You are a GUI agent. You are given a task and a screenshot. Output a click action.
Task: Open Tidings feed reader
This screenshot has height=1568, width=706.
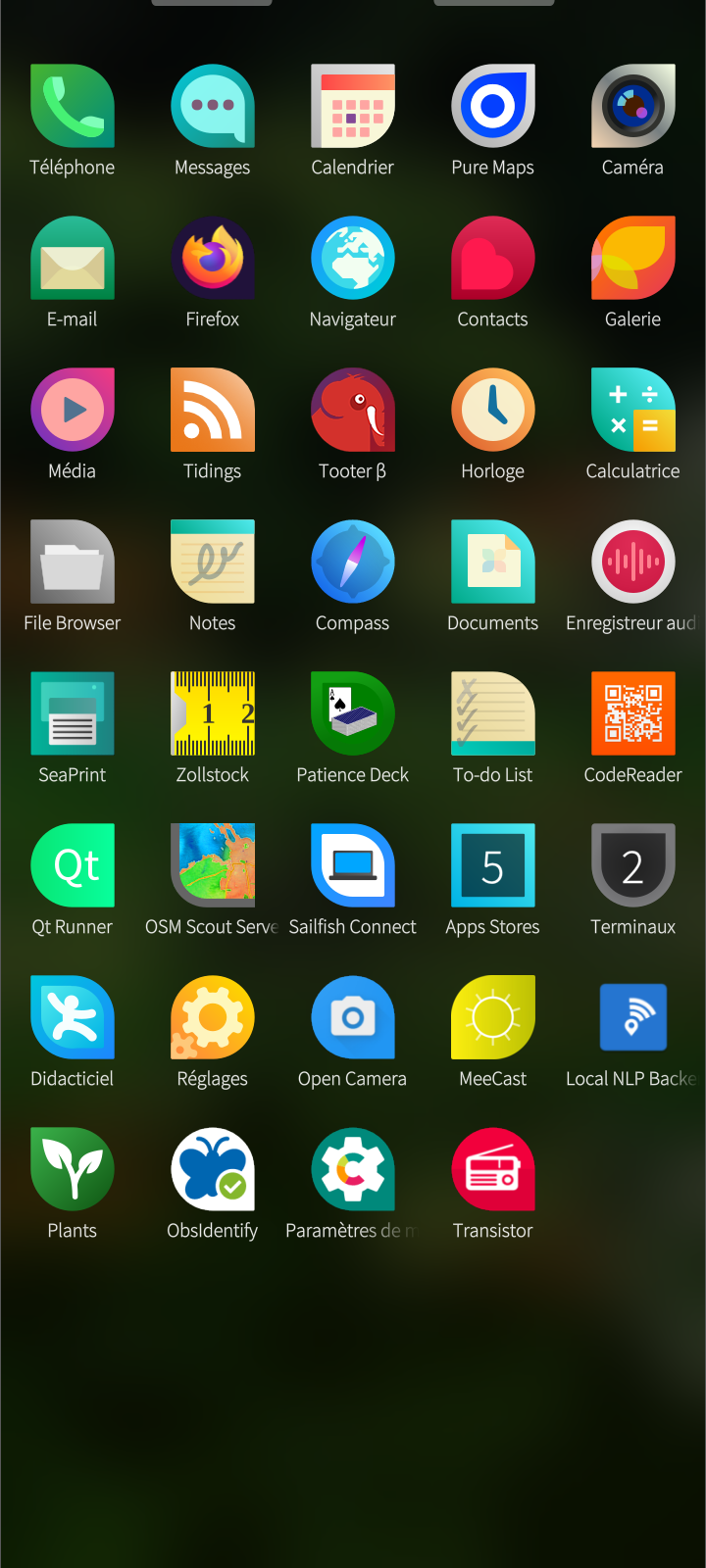tap(213, 410)
